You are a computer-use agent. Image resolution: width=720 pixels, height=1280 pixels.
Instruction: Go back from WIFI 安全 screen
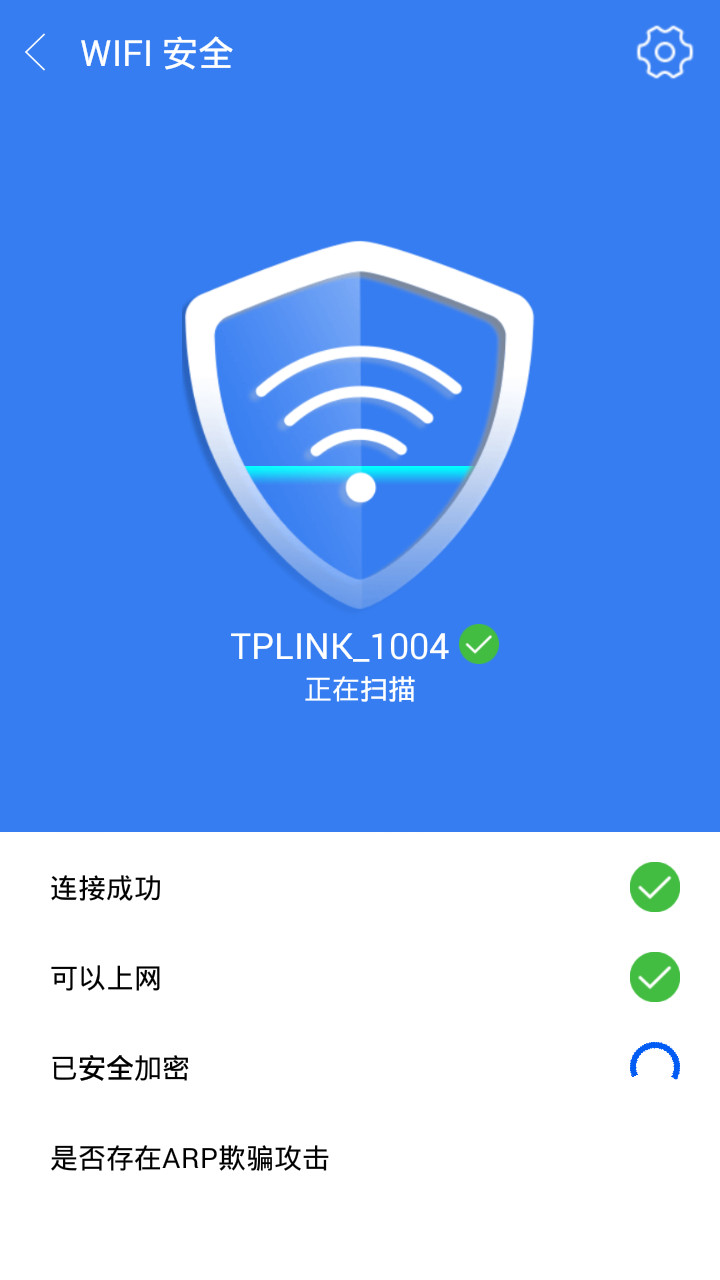click(x=36, y=53)
